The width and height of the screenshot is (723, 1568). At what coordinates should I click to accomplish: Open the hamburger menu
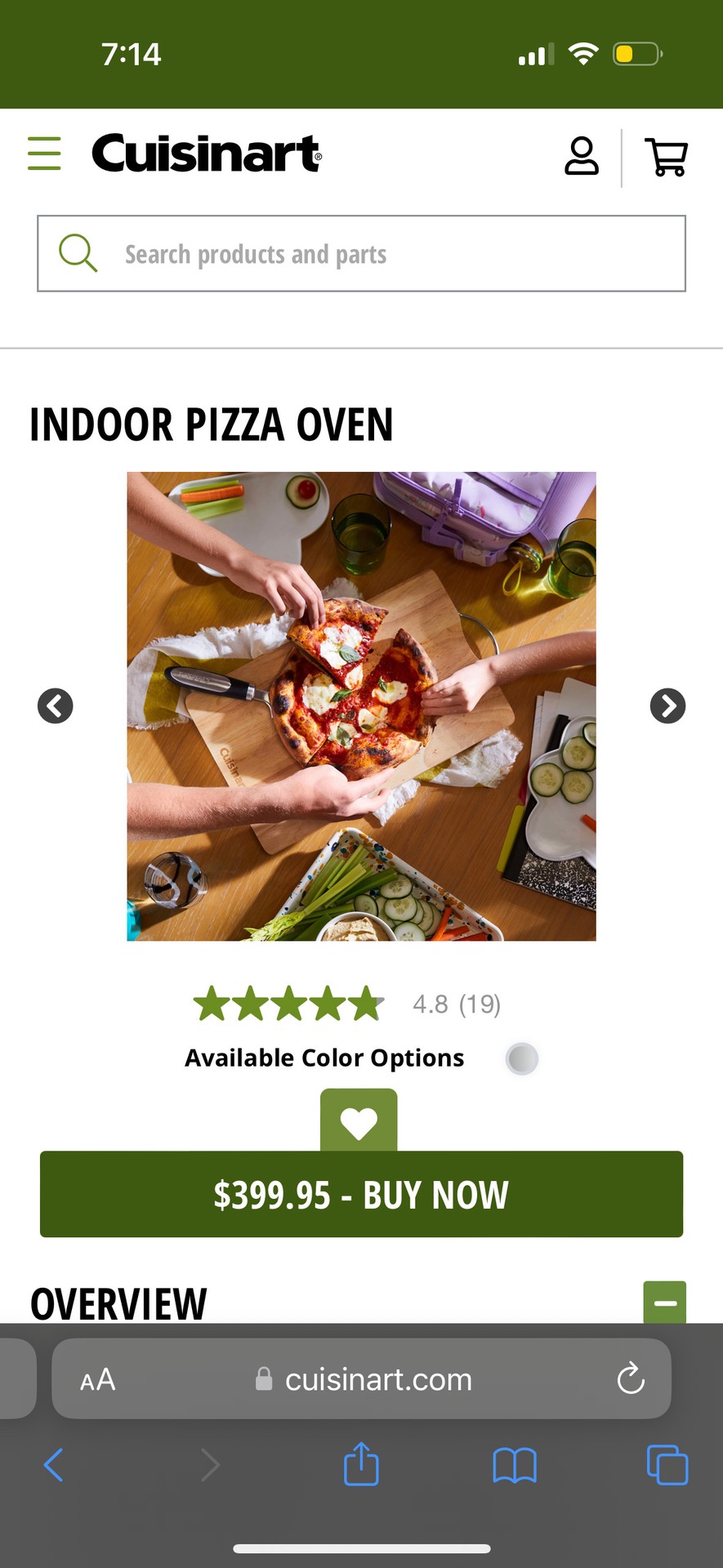point(44,154)
